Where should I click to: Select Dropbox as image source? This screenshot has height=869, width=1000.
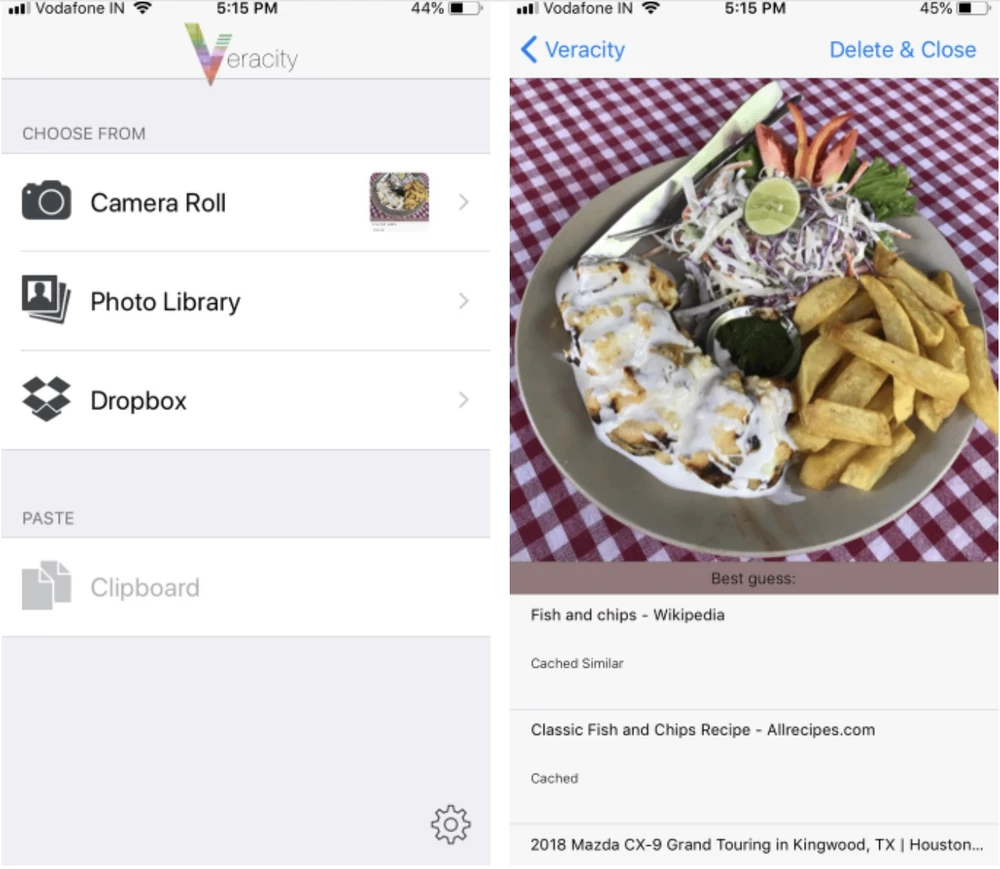pyautogui.click(x=138, y=401)
